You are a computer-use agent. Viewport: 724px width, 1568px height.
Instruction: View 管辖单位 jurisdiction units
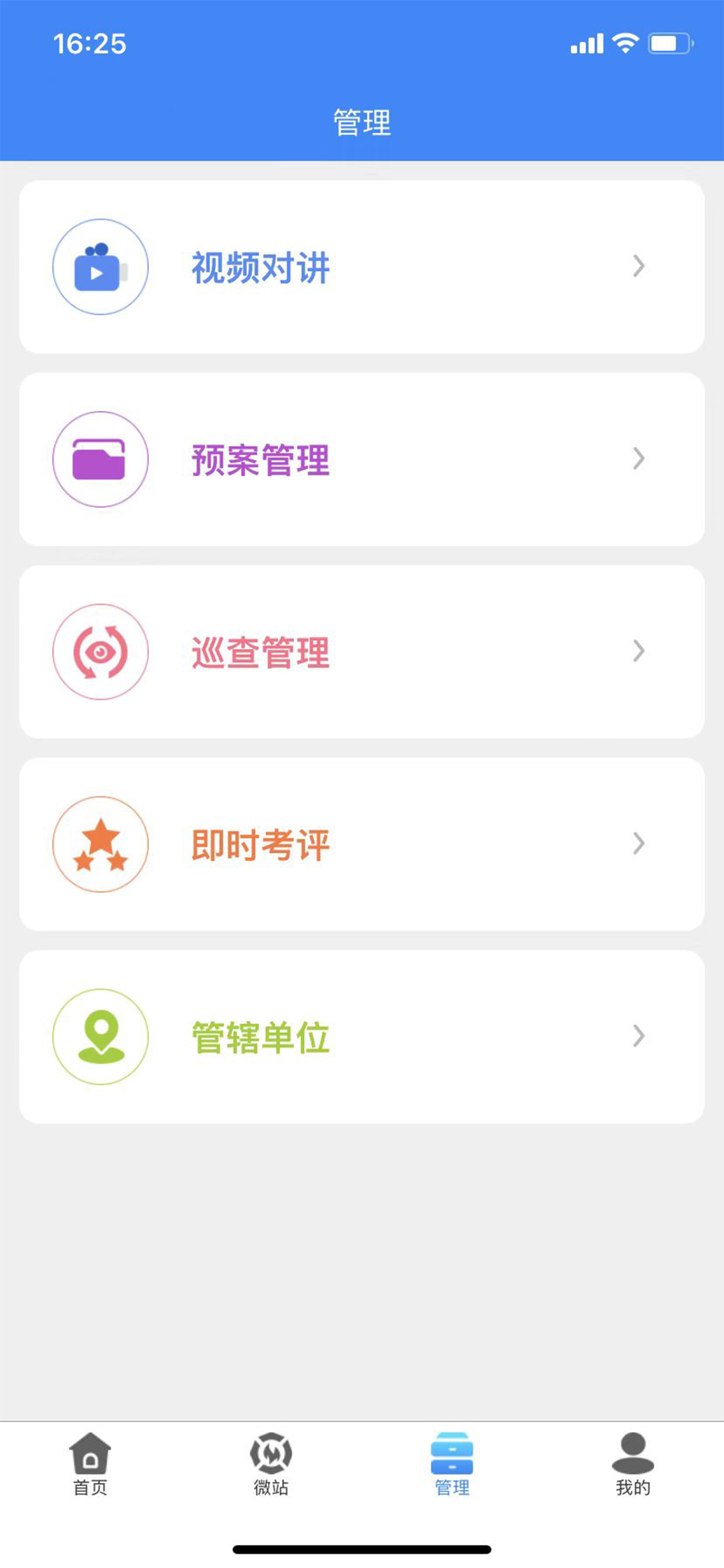coord(362,1036)
